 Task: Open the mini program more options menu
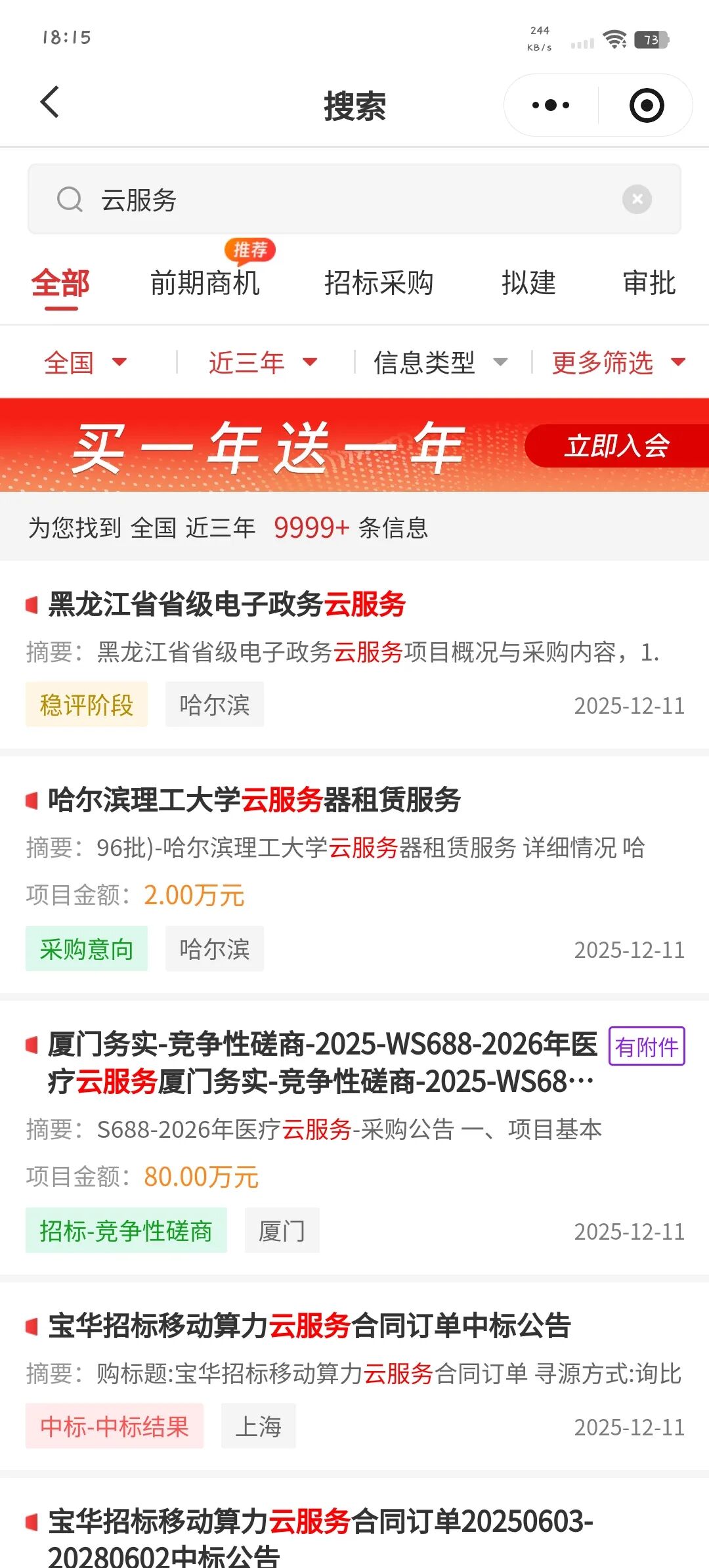coord(550,105)
